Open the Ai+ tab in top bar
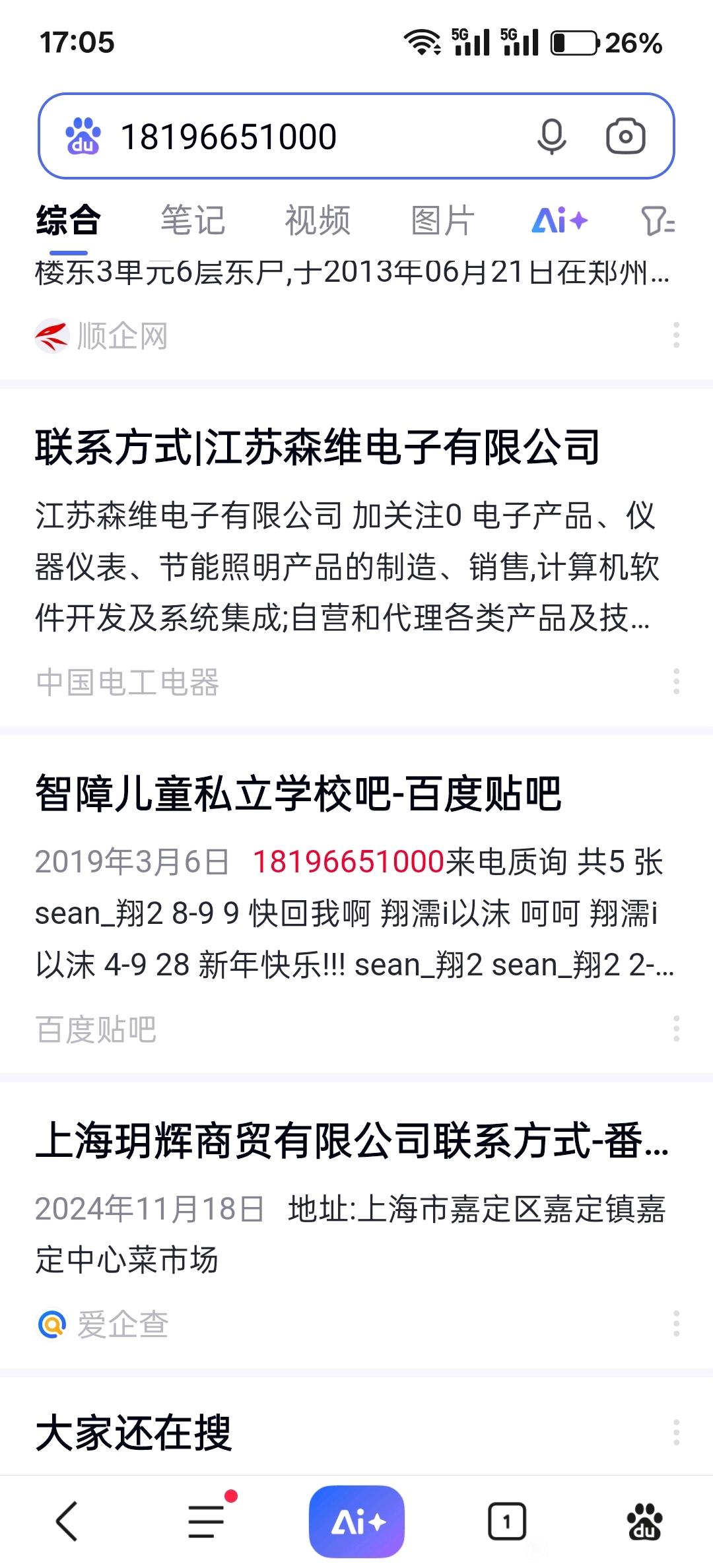 [x=560, y=220]
